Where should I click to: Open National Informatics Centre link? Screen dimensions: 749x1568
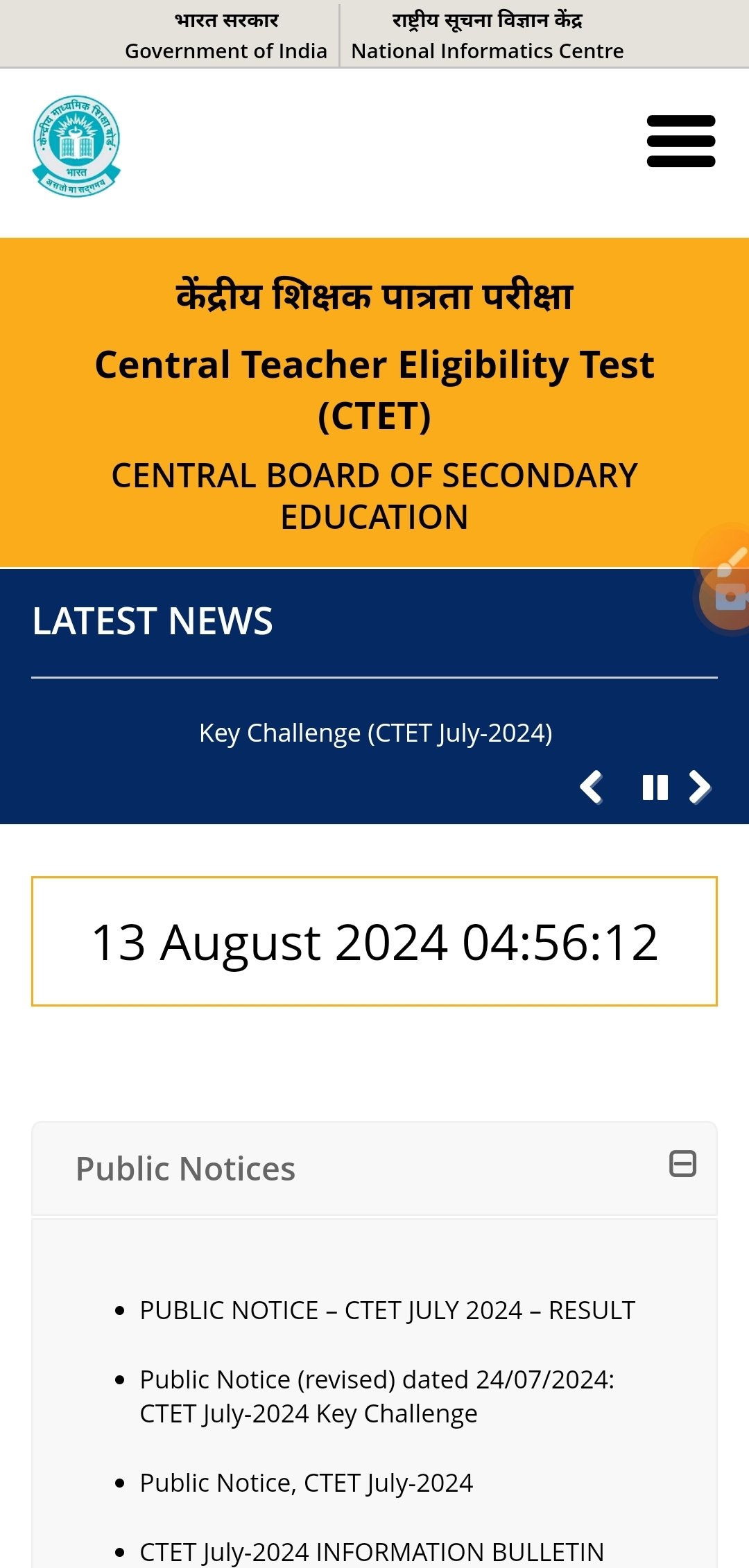tap(487, 36)
